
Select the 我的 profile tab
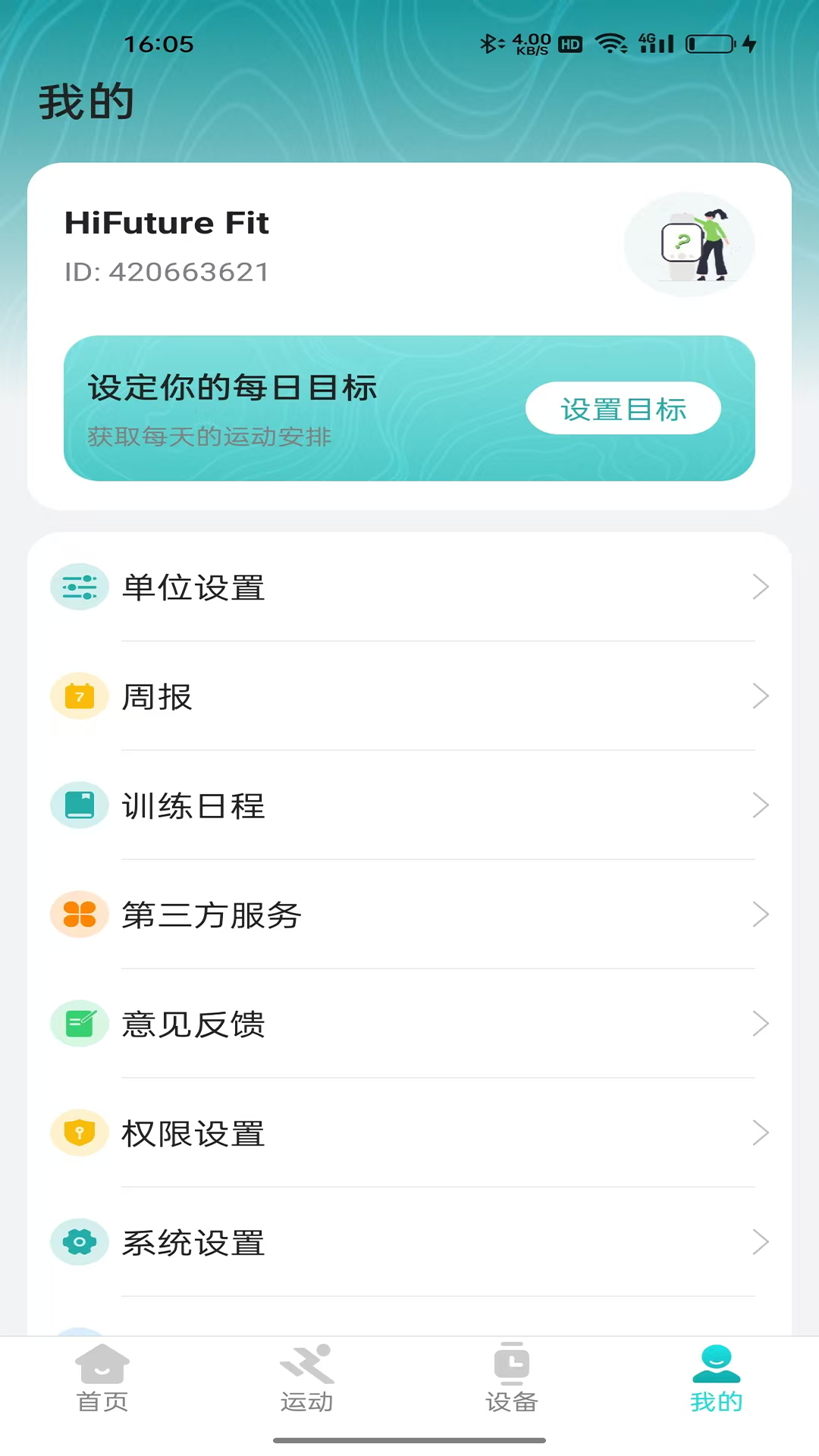[715, 1380]
